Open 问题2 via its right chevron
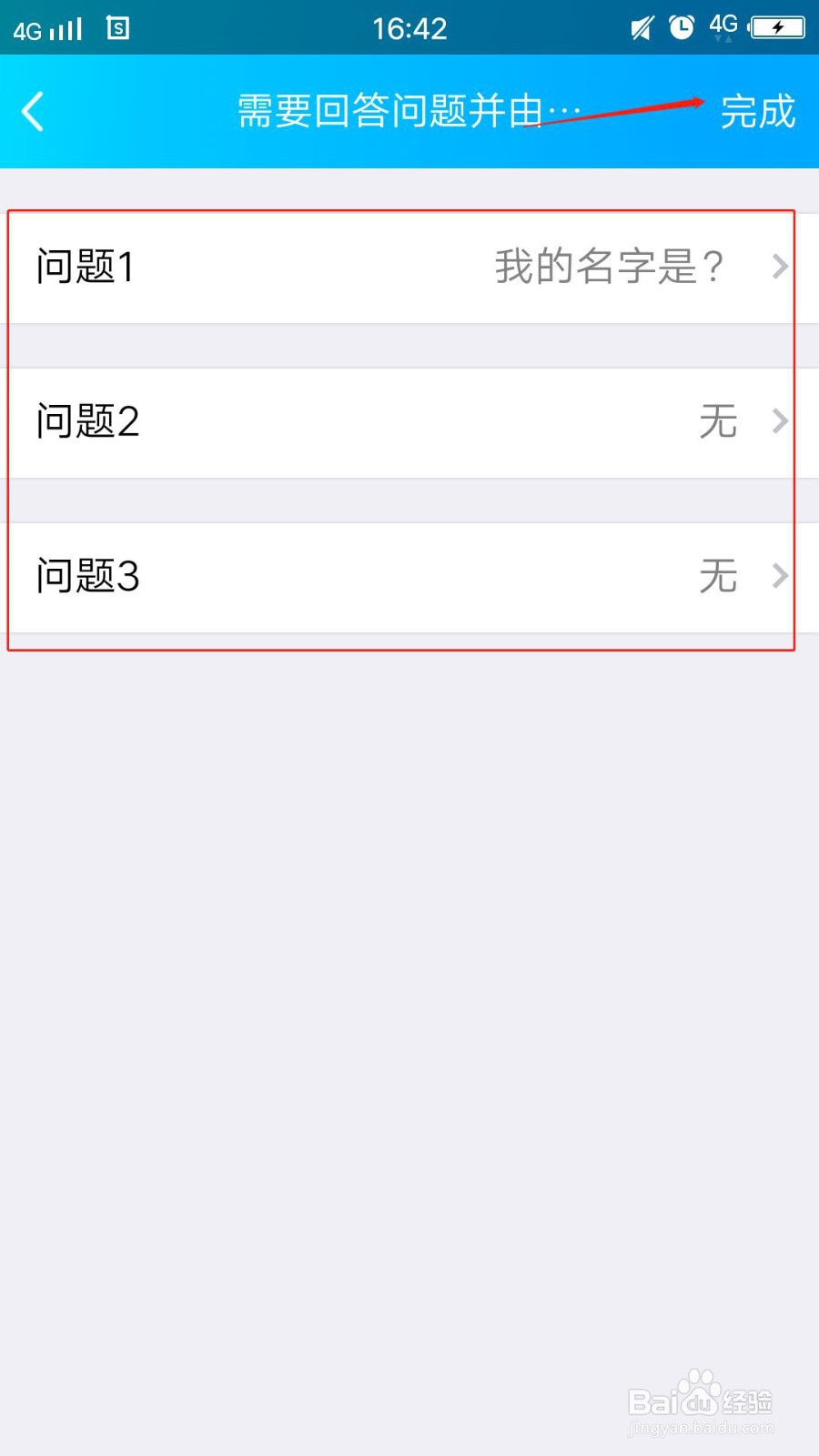This screenshot has width=819, height=1456. (780, 420)
